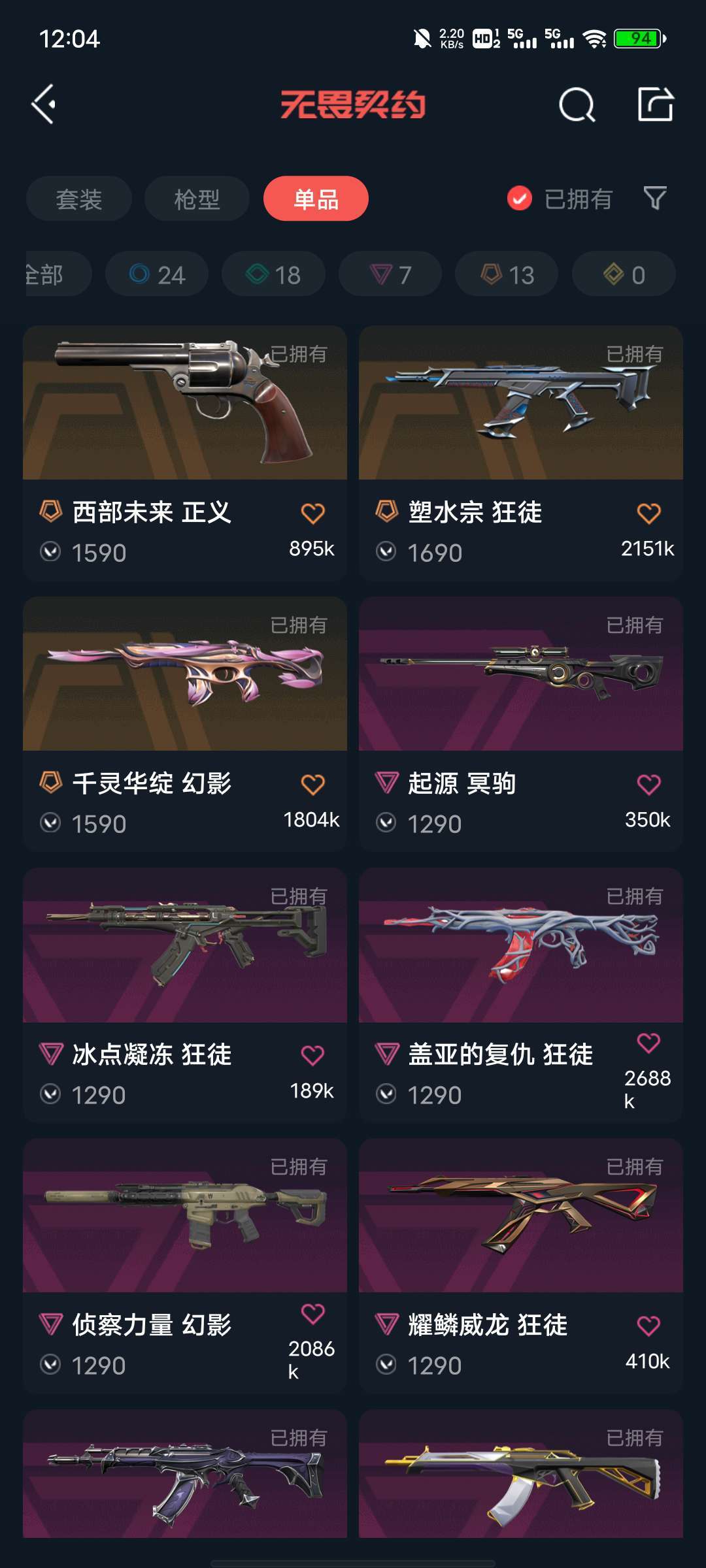The image size is (706, 1568).
Task: Open the funnel filter options
Action: pyautogui.click(x=655, y=198)
